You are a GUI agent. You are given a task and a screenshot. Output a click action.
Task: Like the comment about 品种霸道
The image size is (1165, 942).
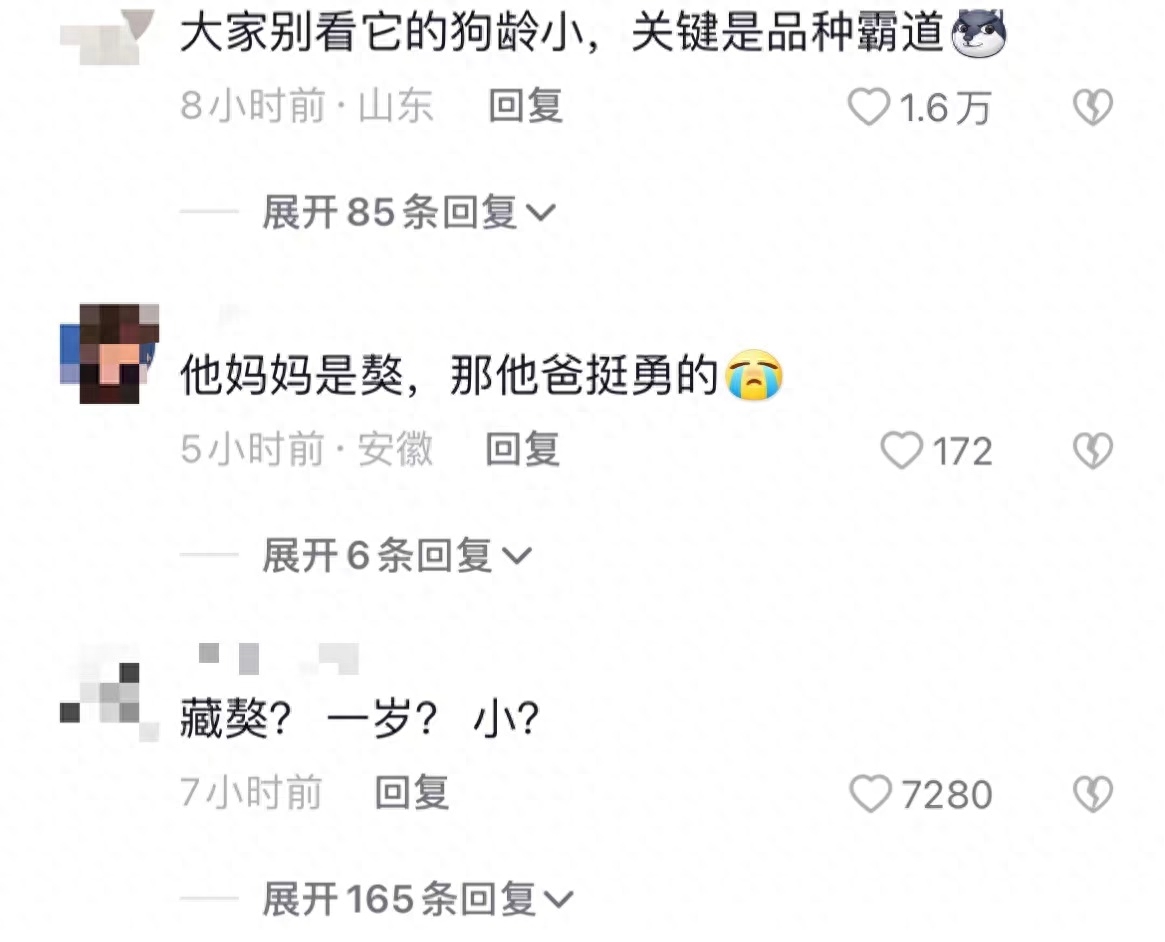click(x=869, y=107)
